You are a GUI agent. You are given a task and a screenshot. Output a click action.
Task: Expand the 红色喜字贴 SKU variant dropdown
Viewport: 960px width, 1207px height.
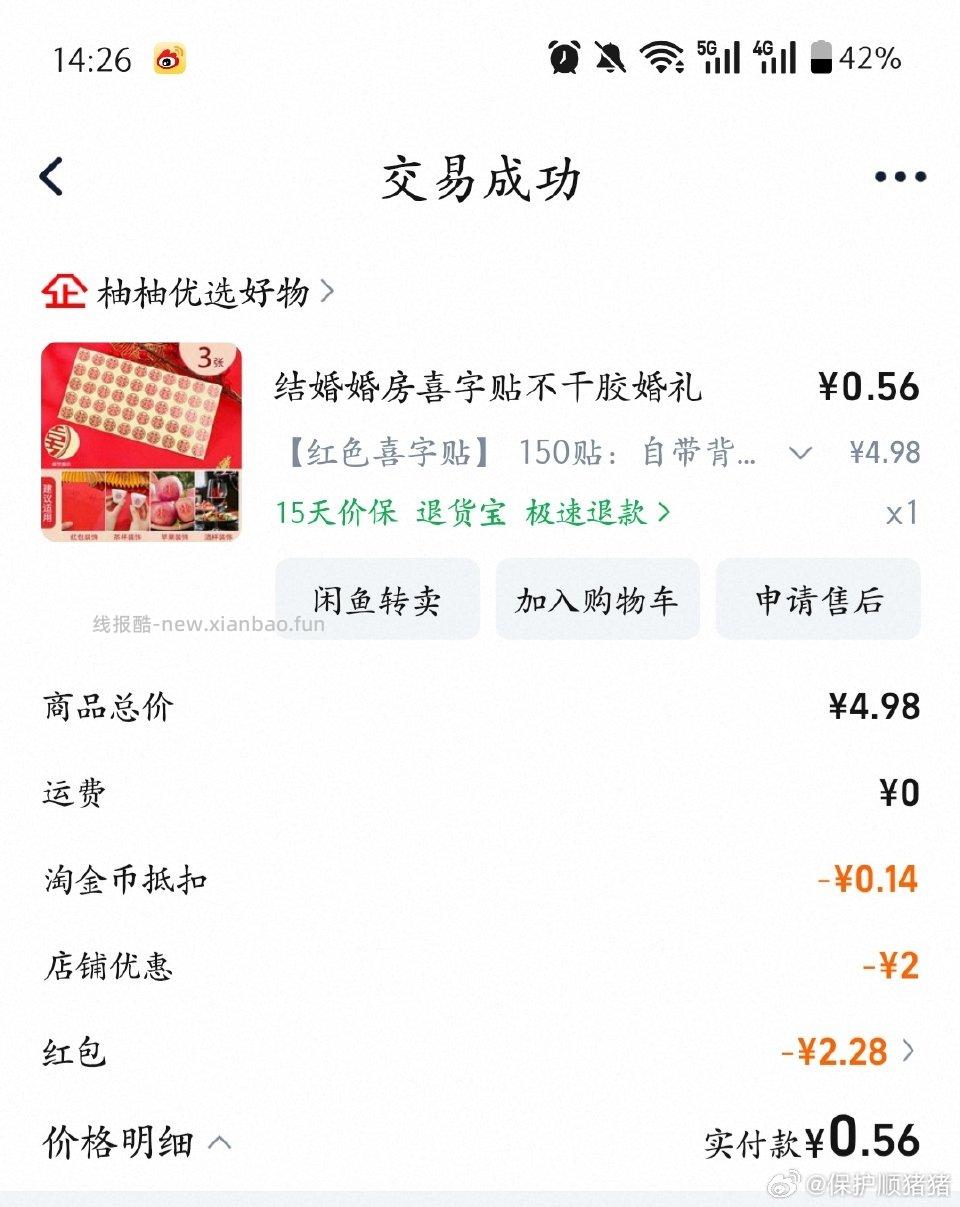[x=799, y=453]
